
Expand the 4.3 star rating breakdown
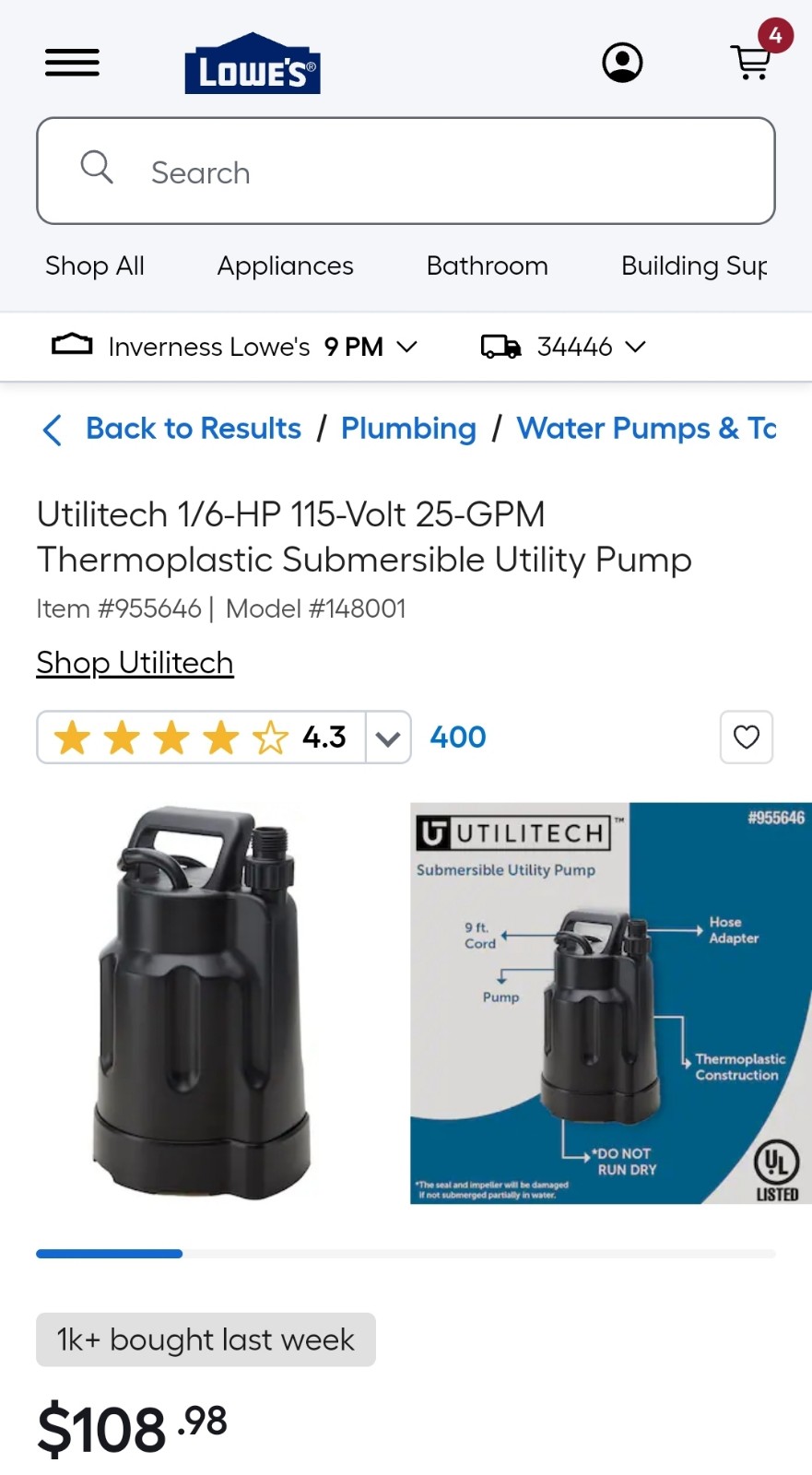coord(388,737)
